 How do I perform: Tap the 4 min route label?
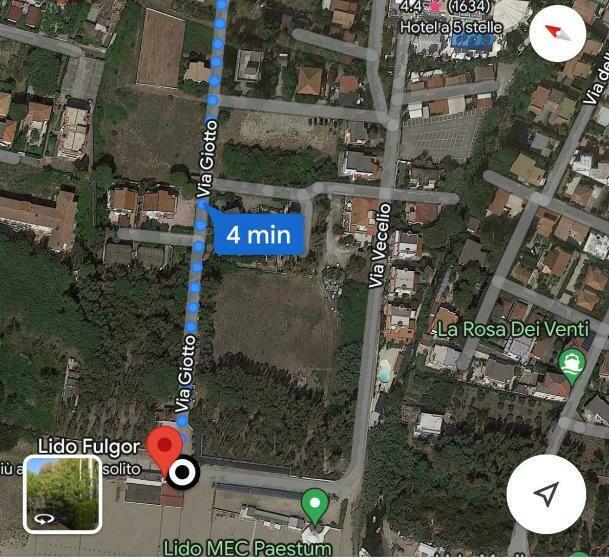[257, 235]
